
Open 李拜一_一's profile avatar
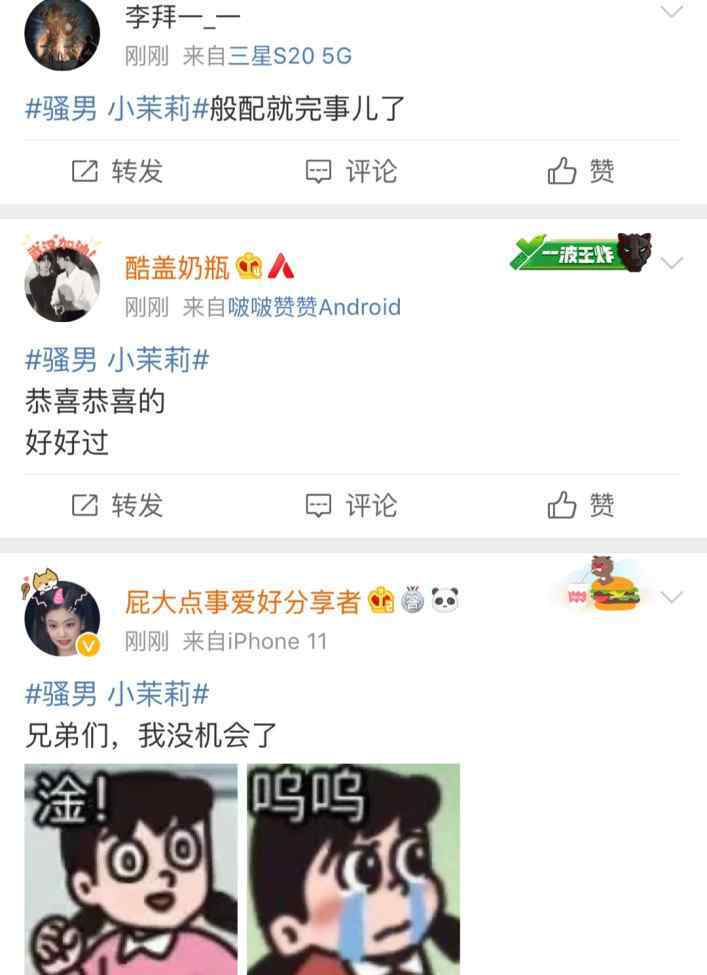point(62,33)
